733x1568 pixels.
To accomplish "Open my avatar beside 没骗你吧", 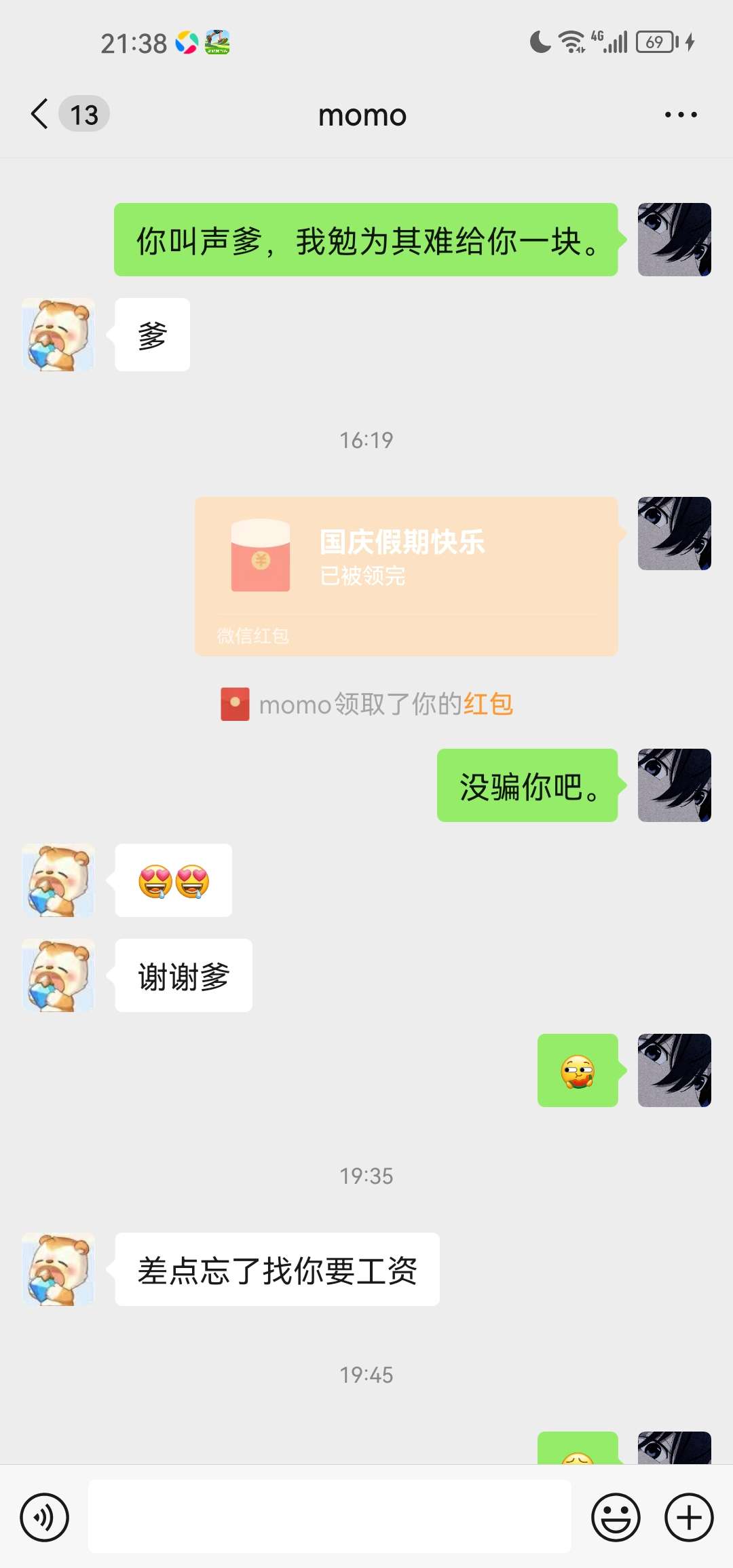I will pyautogui.click(x=674, y=785).
